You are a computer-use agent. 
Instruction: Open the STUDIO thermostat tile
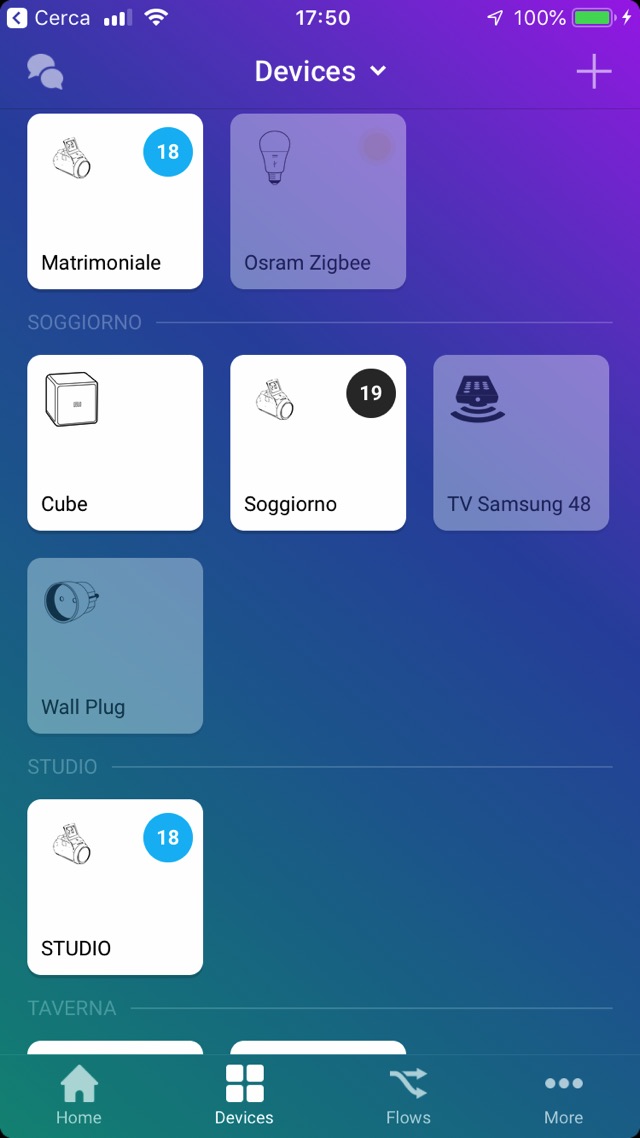click(x=115, y=887)
